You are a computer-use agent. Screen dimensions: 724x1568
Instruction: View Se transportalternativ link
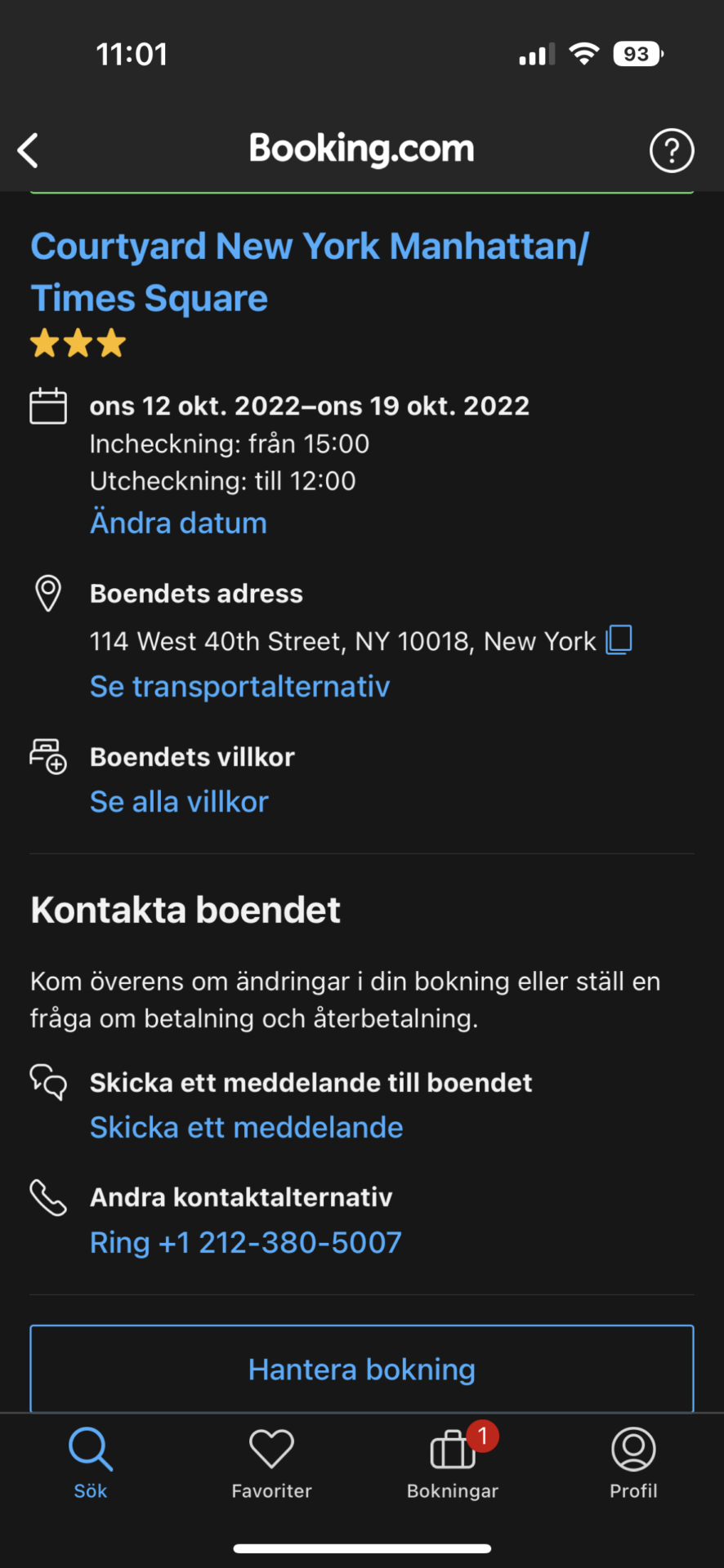(239, 687)
